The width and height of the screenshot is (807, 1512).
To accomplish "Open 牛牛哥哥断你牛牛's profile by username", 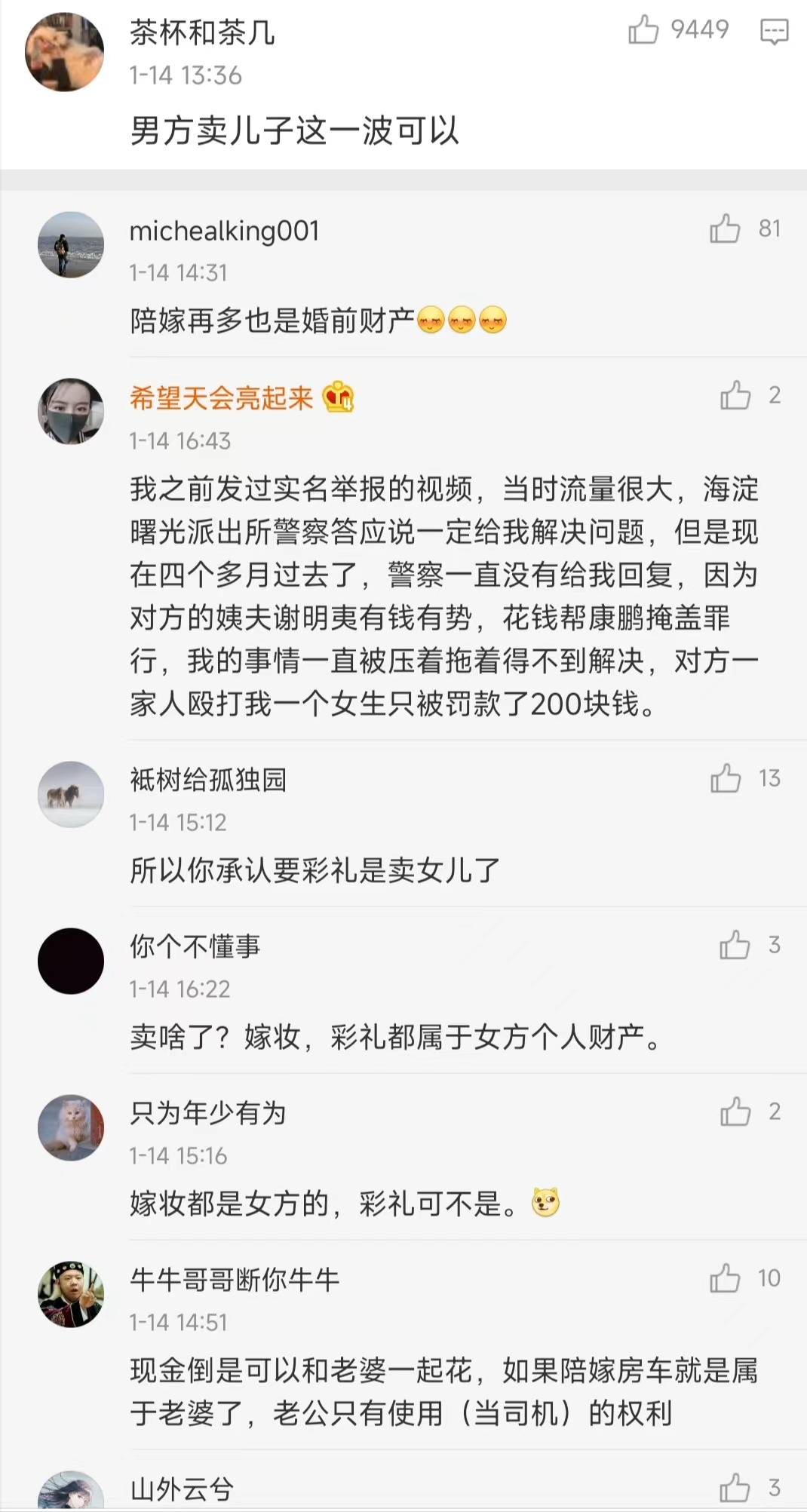I will point(235,1280).
